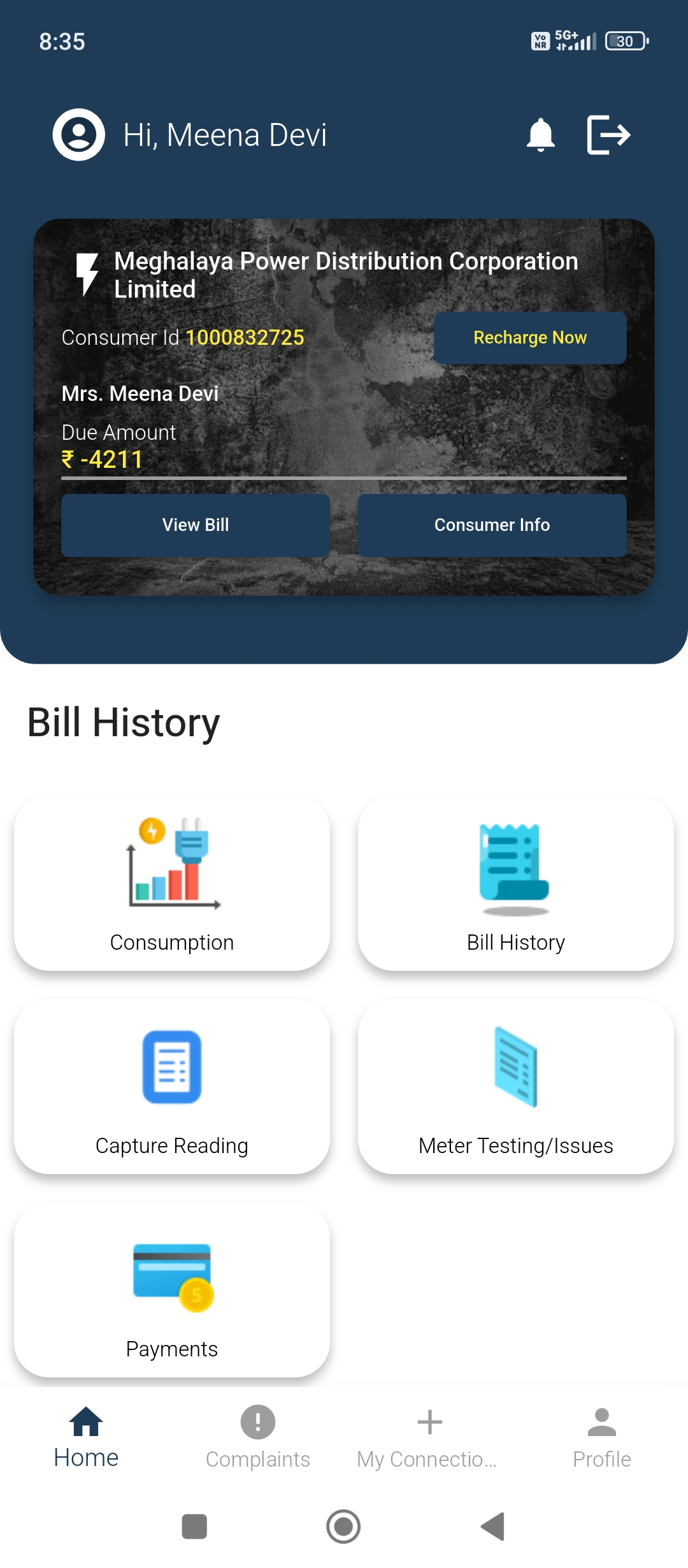Image resolution: width=688 pixels, height=1568 pixels.
Task: Open the profile avatar icon
Action: tap(78, 134)
